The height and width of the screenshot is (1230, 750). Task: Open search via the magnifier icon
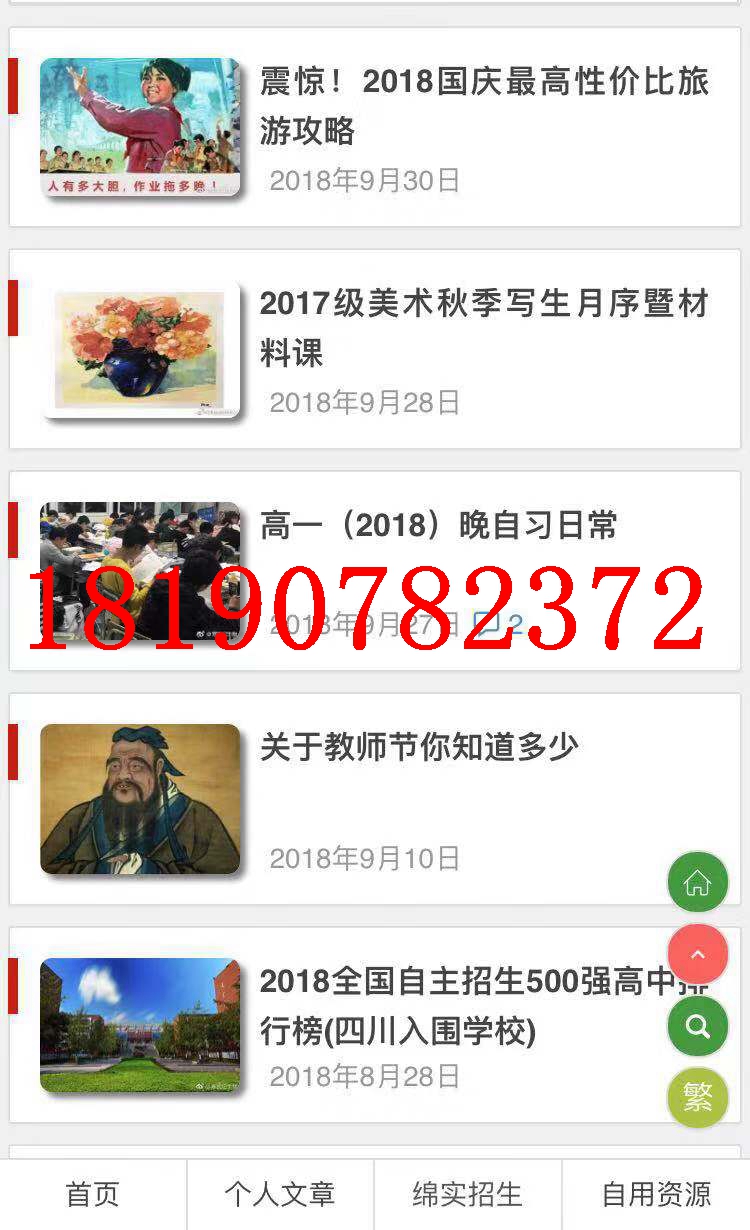coord(697,1026)
